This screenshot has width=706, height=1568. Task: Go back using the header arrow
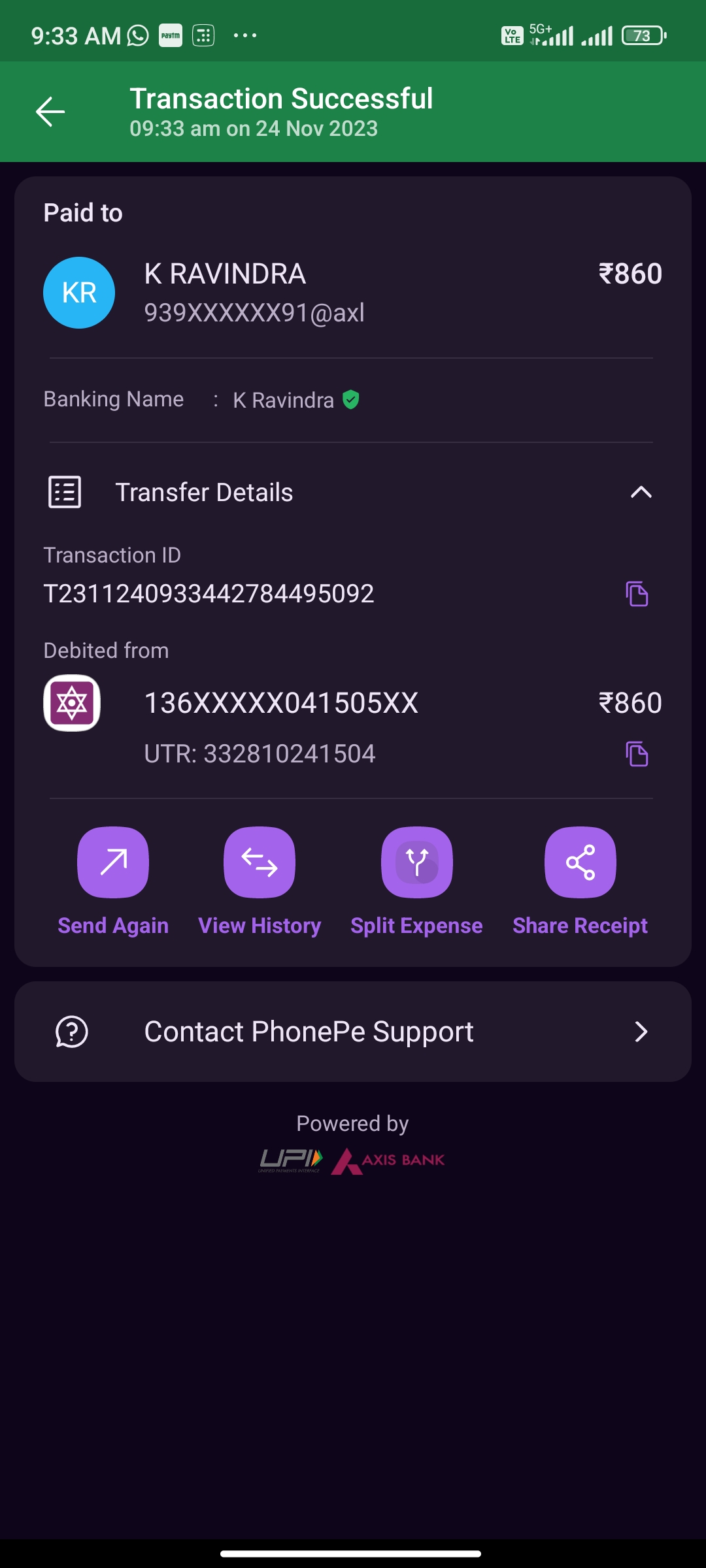[x=50, y=112]
